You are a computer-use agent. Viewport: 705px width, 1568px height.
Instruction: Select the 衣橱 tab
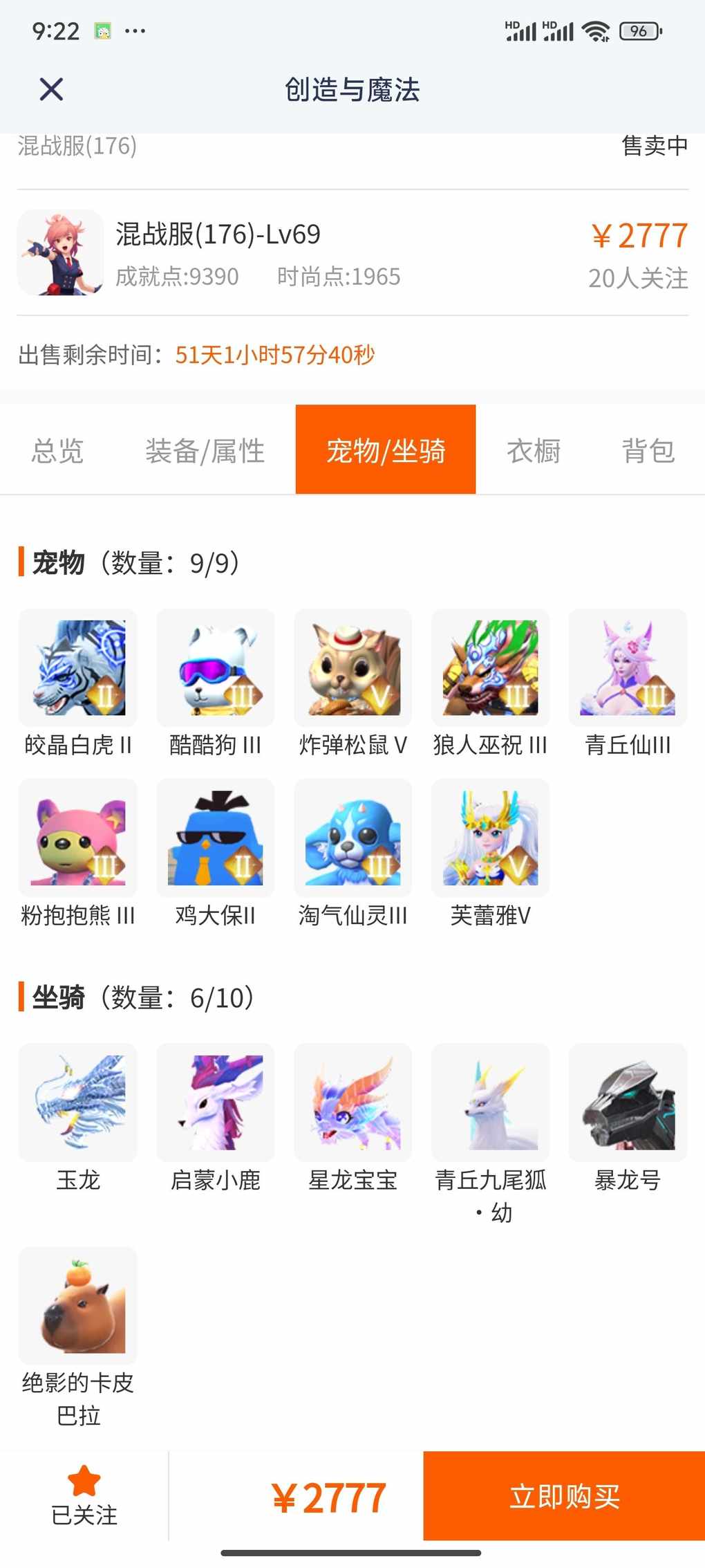point(534,451)
